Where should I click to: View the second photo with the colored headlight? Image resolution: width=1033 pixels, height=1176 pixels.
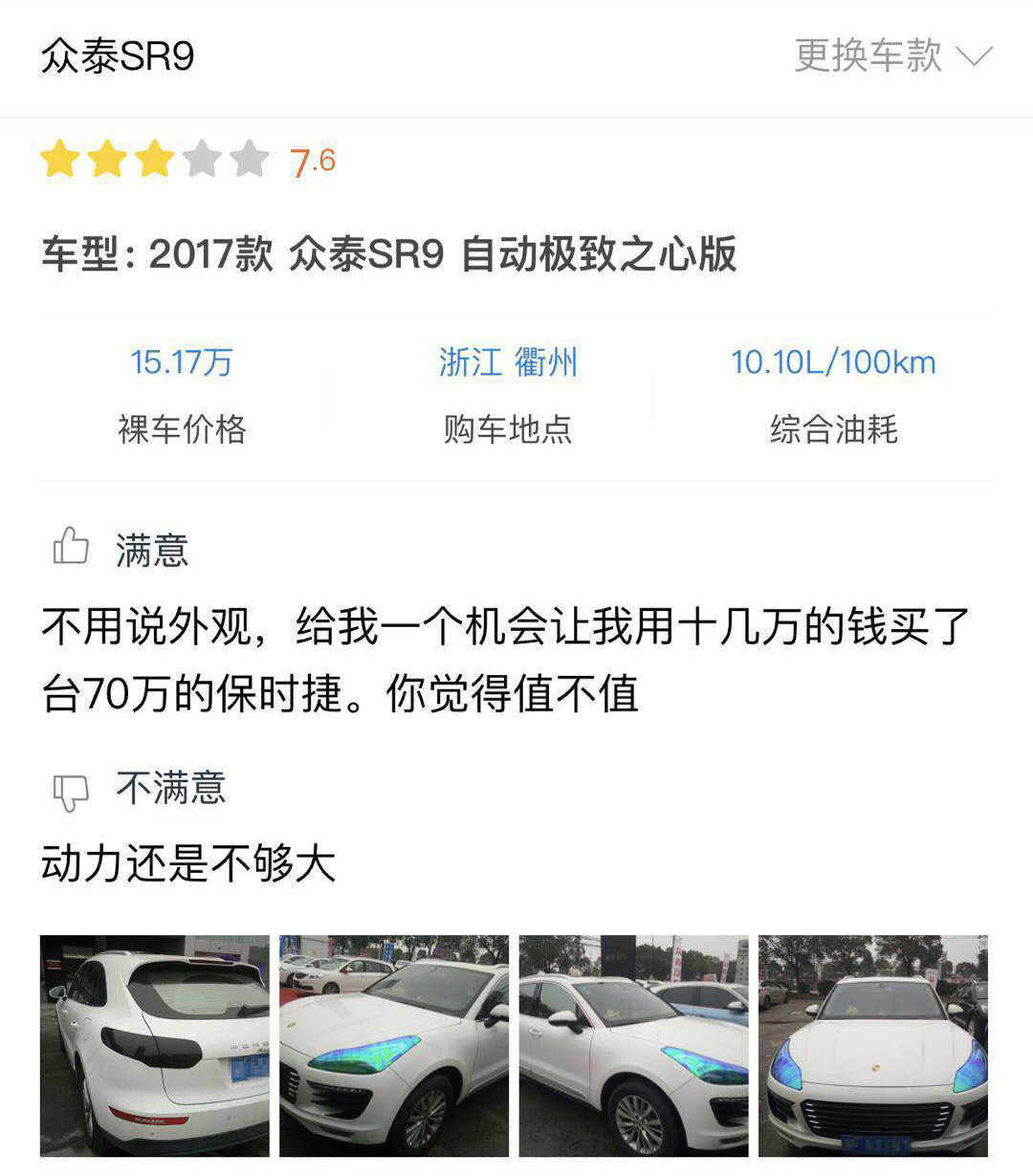click(x=393, y=1045)
